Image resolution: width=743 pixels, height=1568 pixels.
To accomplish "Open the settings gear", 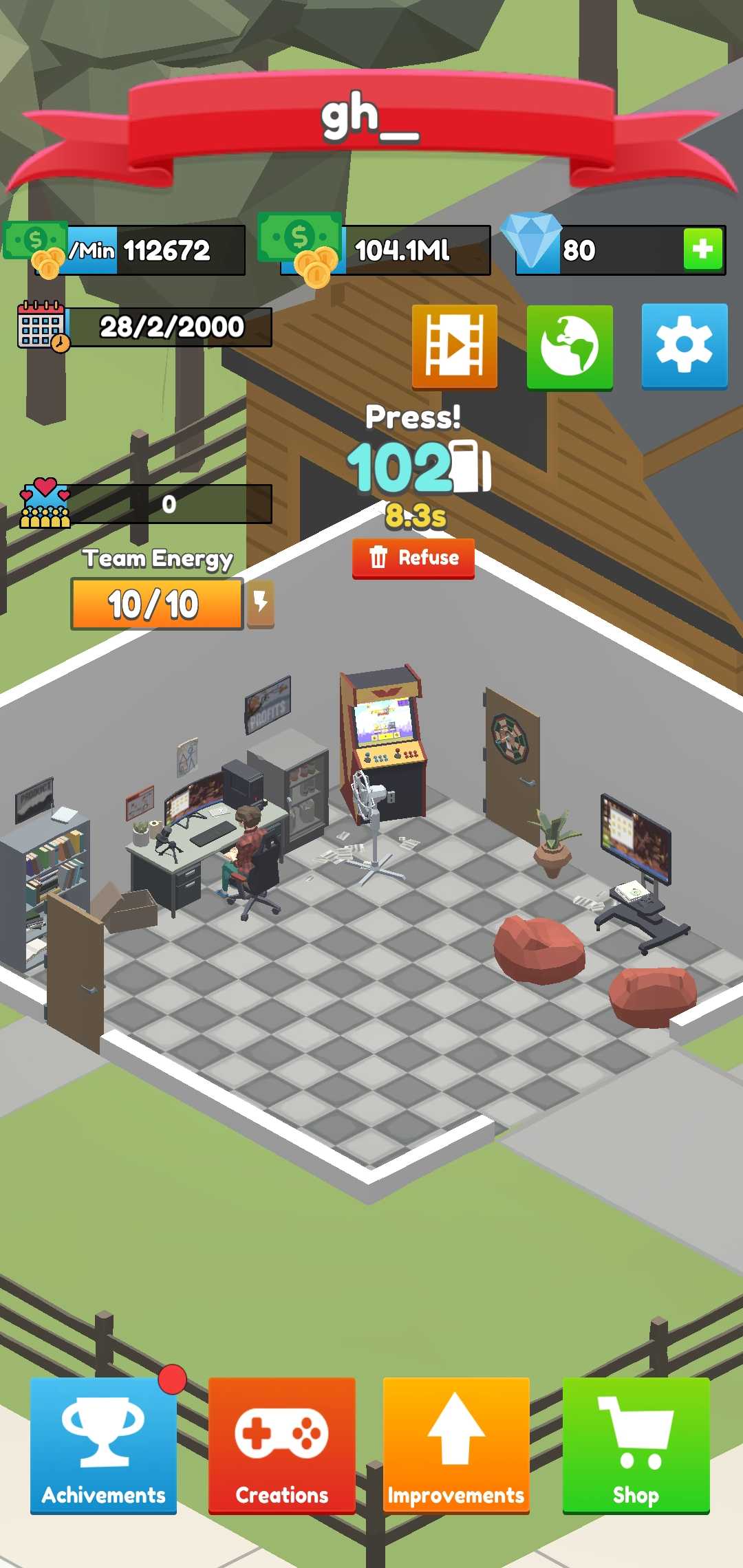I will click(684, 347).
